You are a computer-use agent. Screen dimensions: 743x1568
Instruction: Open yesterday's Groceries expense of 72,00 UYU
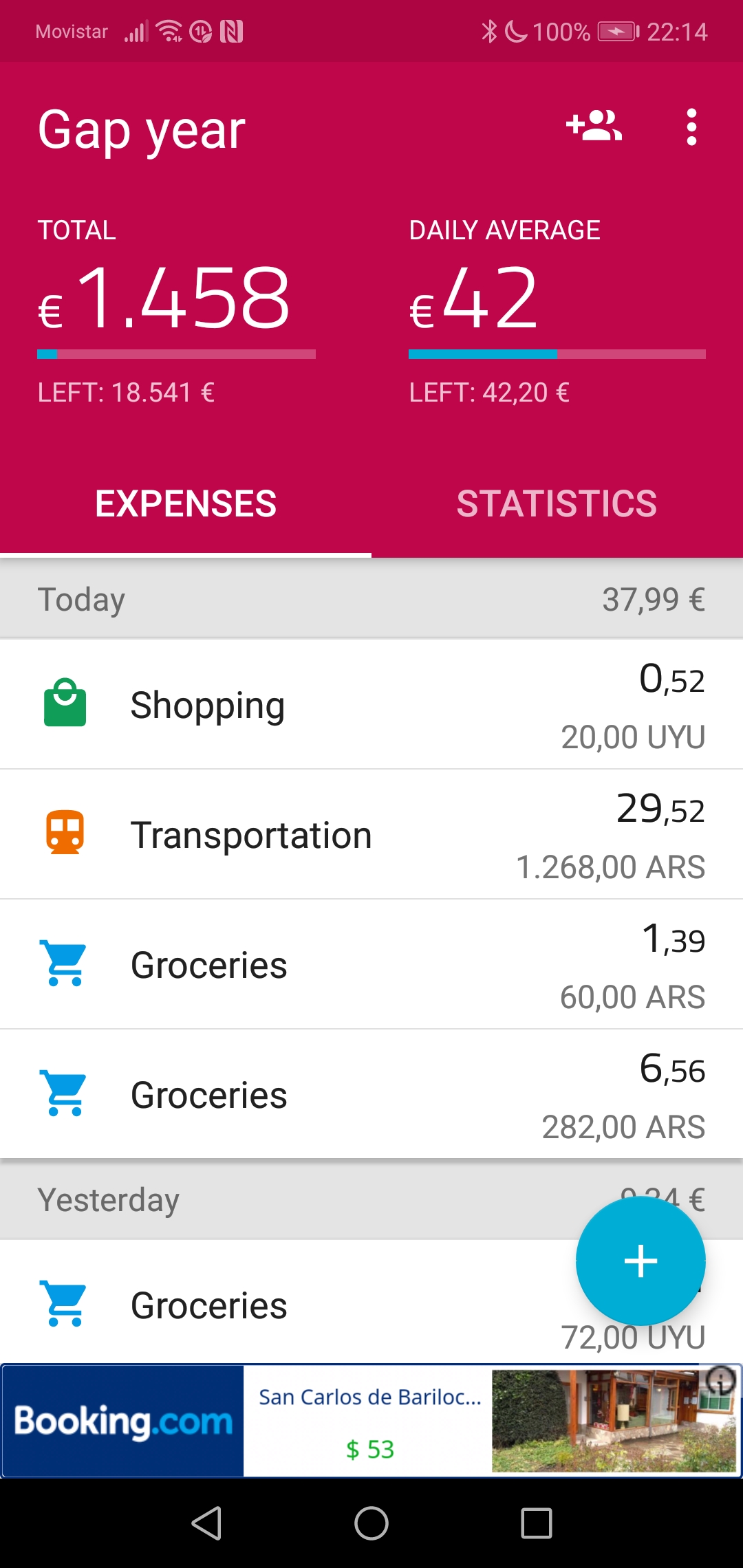(289, 1305)
